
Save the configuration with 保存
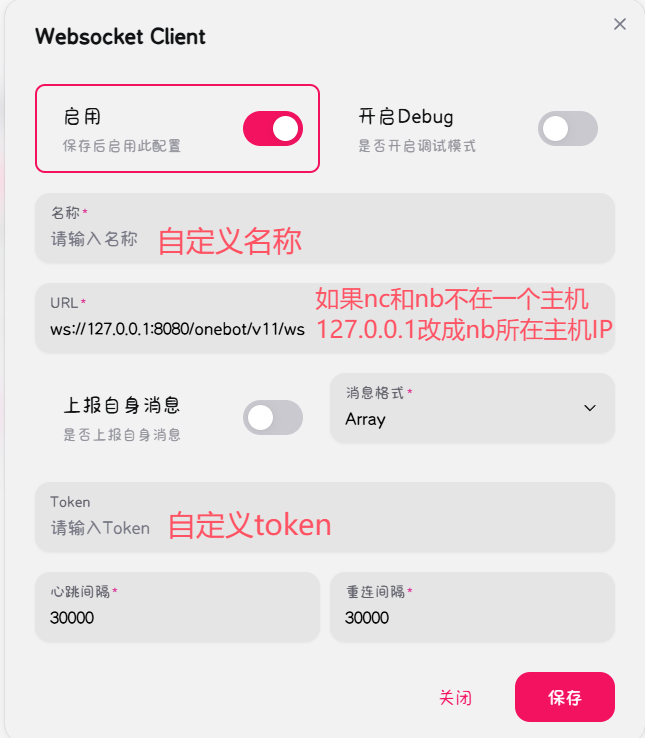(565, 698)
